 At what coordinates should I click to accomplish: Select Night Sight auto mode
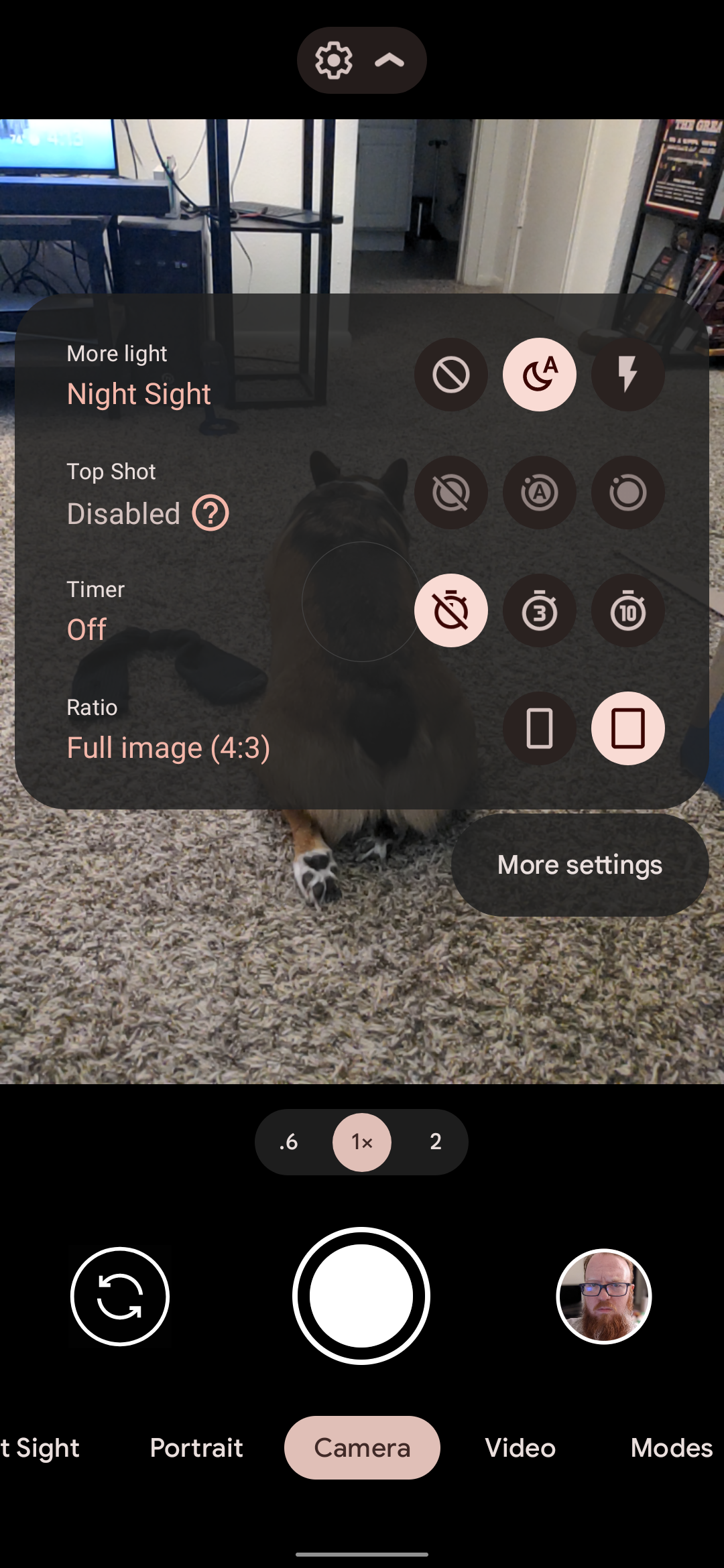click(x=540, y=375)
